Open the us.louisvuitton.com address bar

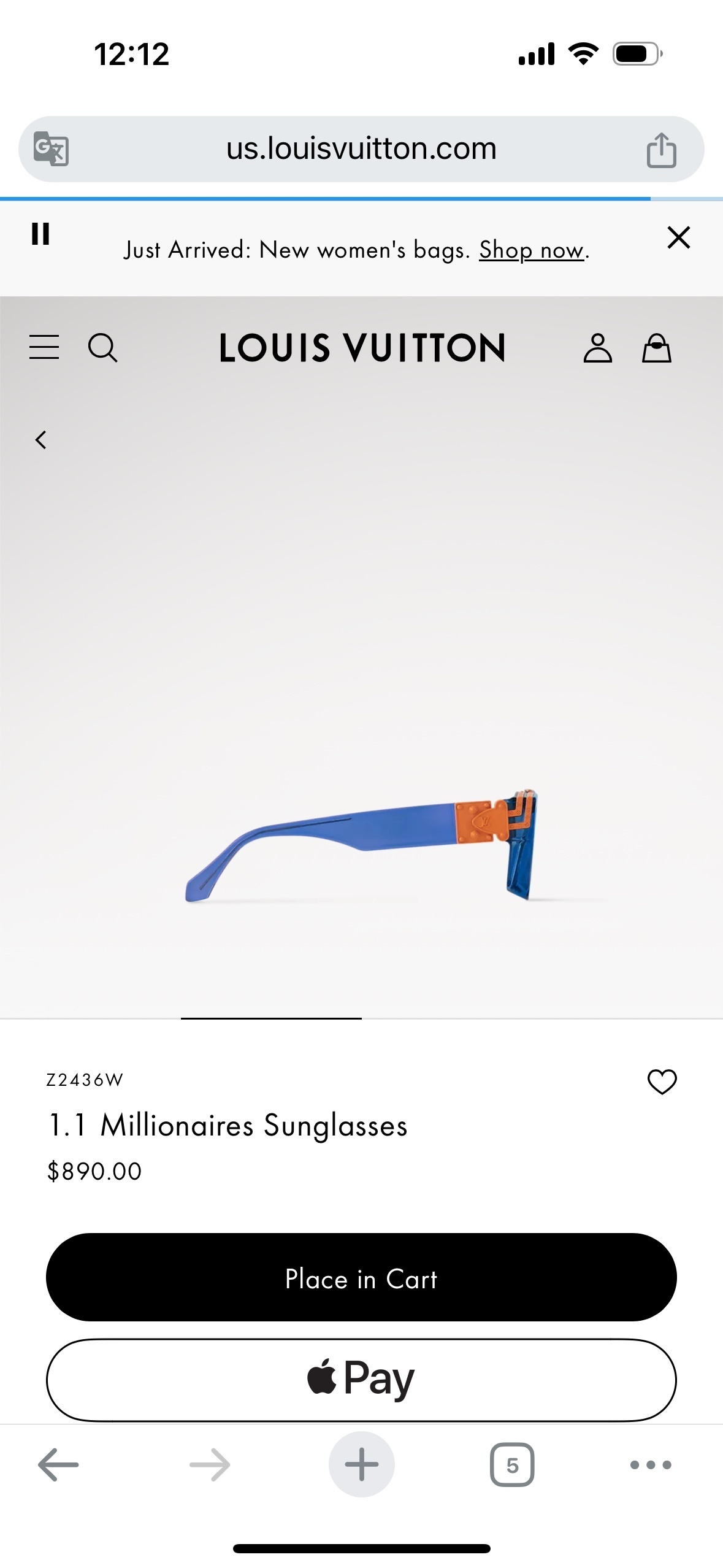[361, 149]
